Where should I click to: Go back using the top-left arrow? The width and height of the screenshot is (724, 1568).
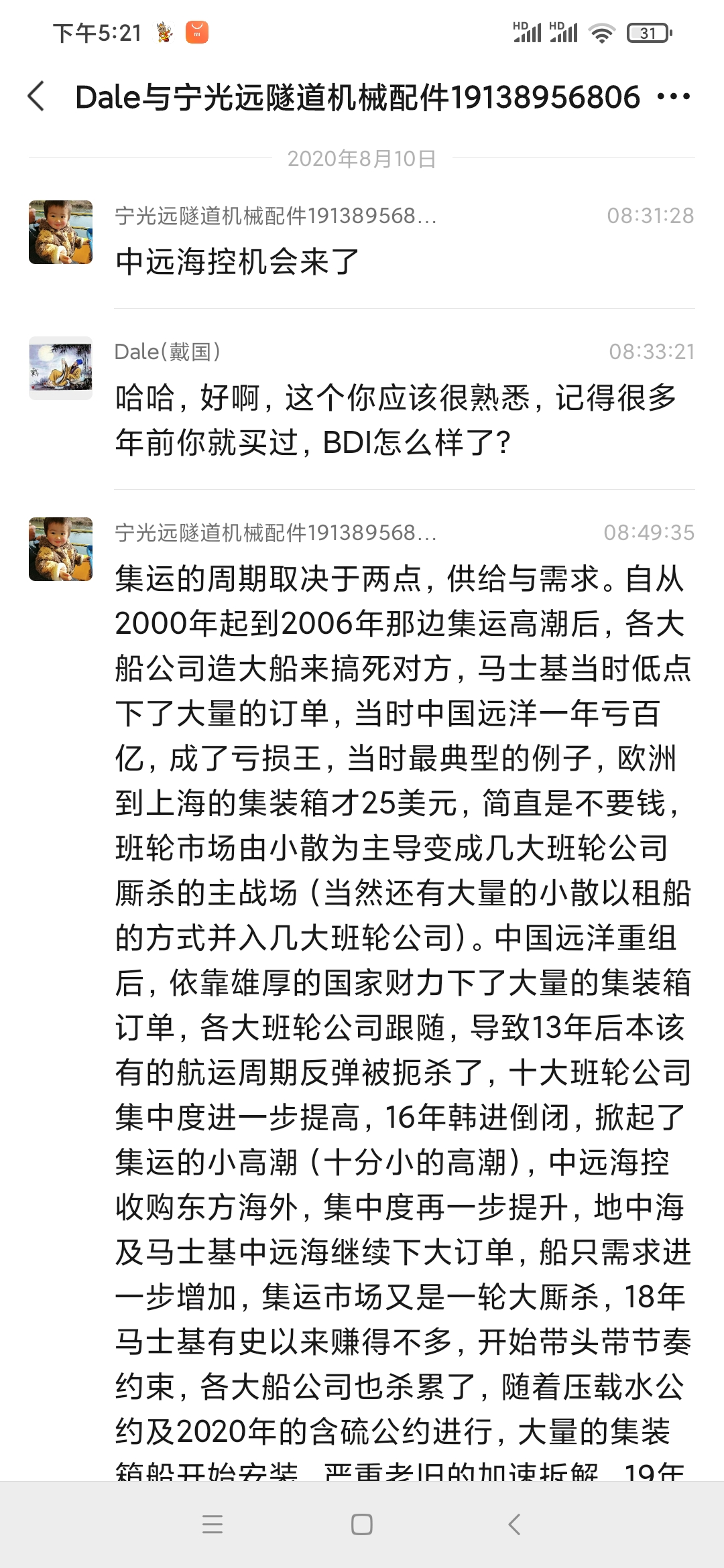36,96
